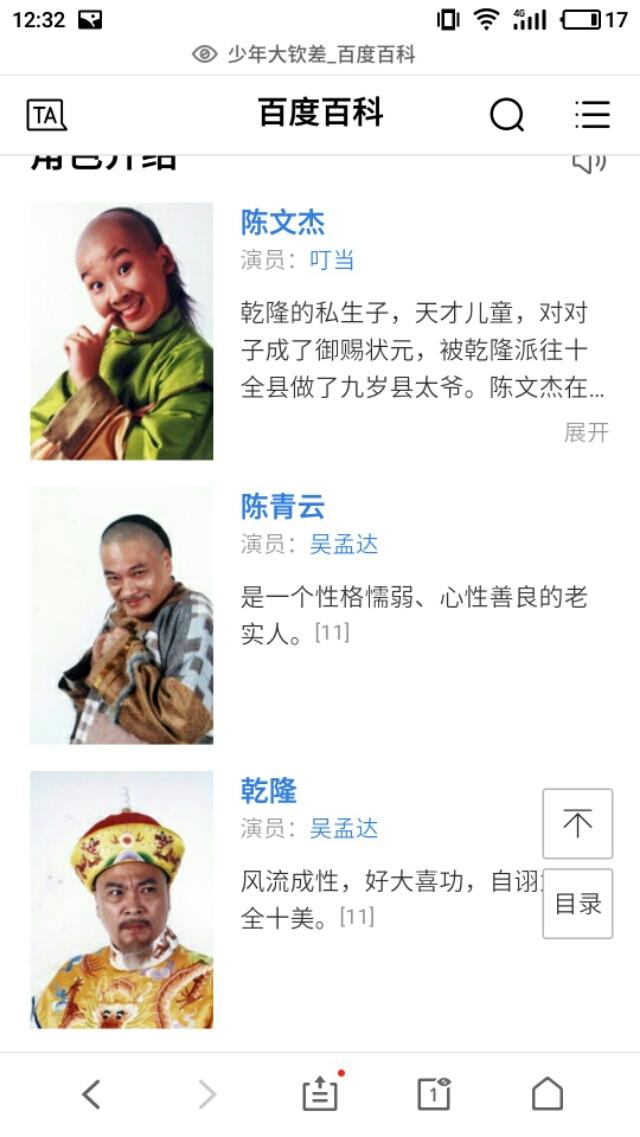Viewport: 640px width, 1137px height.
Task: Open the hamburger menu in the header
Action: [x=592, y=115]
